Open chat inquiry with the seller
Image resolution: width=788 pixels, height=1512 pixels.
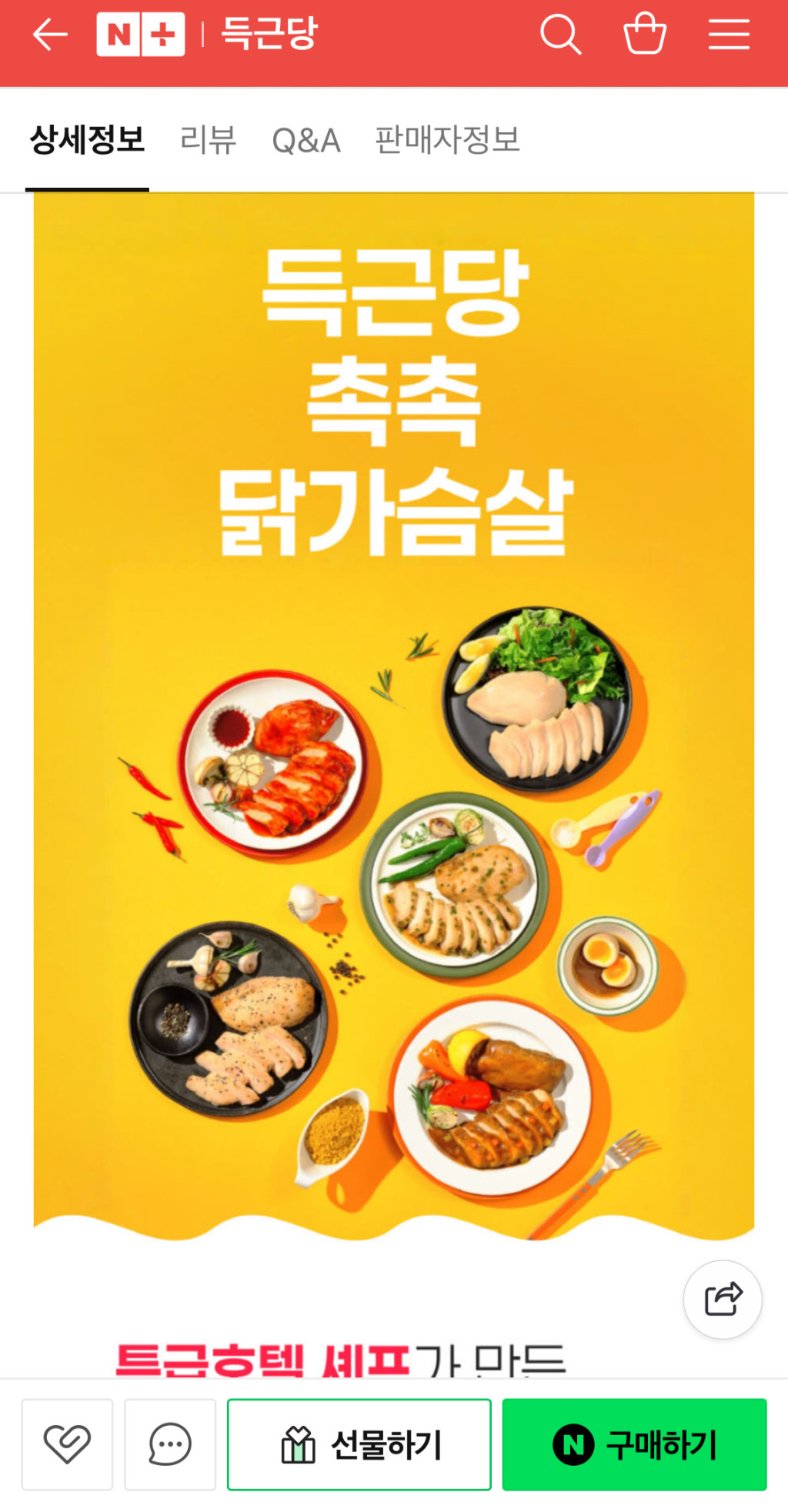tap(170, 1444)
